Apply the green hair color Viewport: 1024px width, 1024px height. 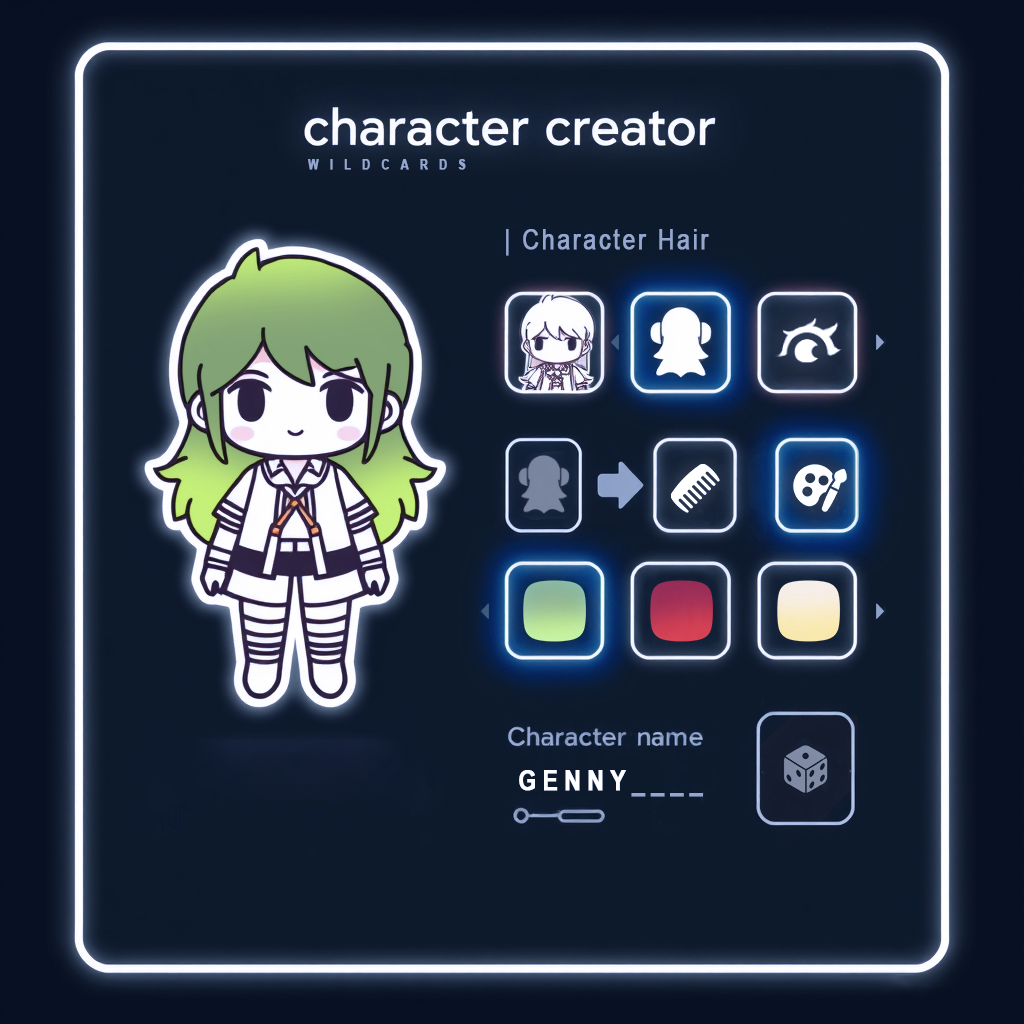pyautogui.click(x=554, y=611)
